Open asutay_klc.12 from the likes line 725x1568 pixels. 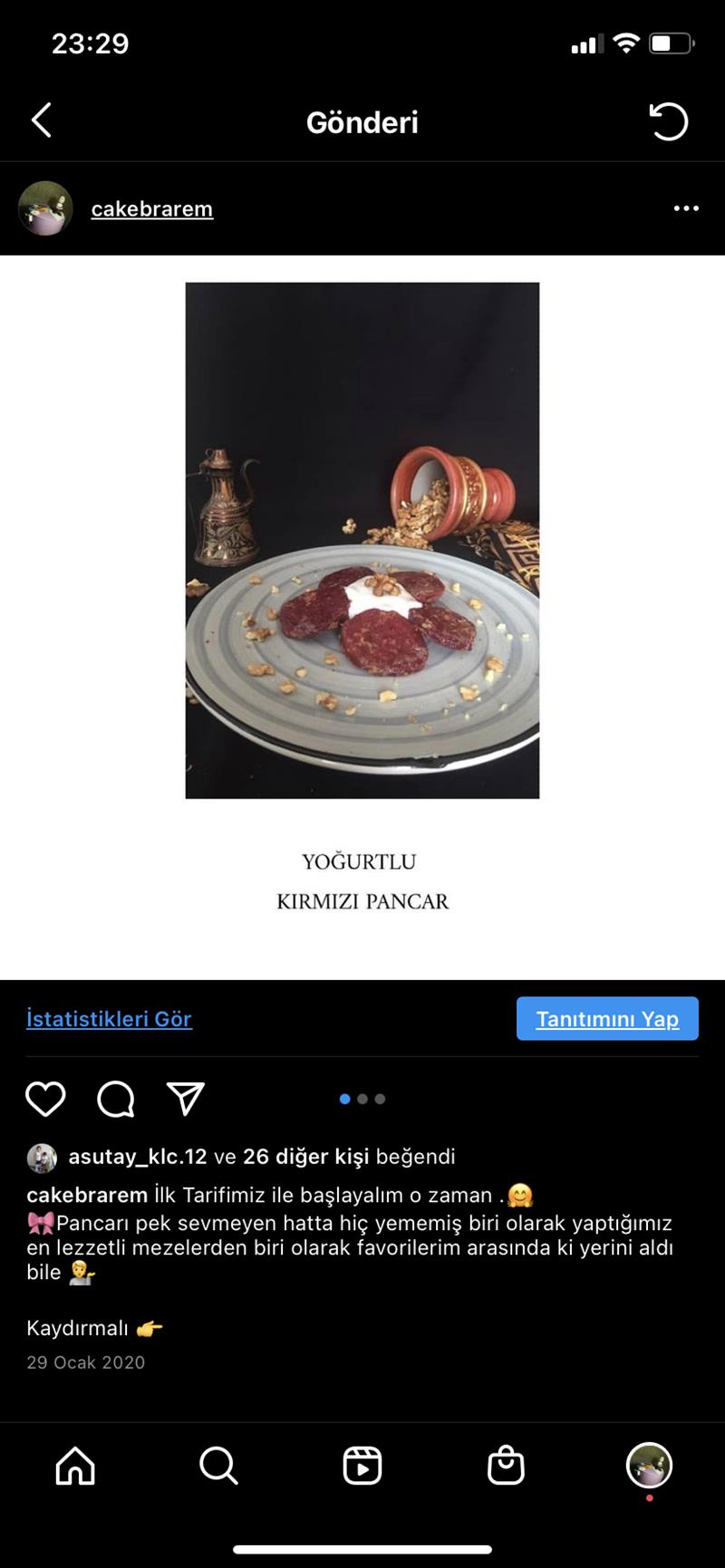137,1157
